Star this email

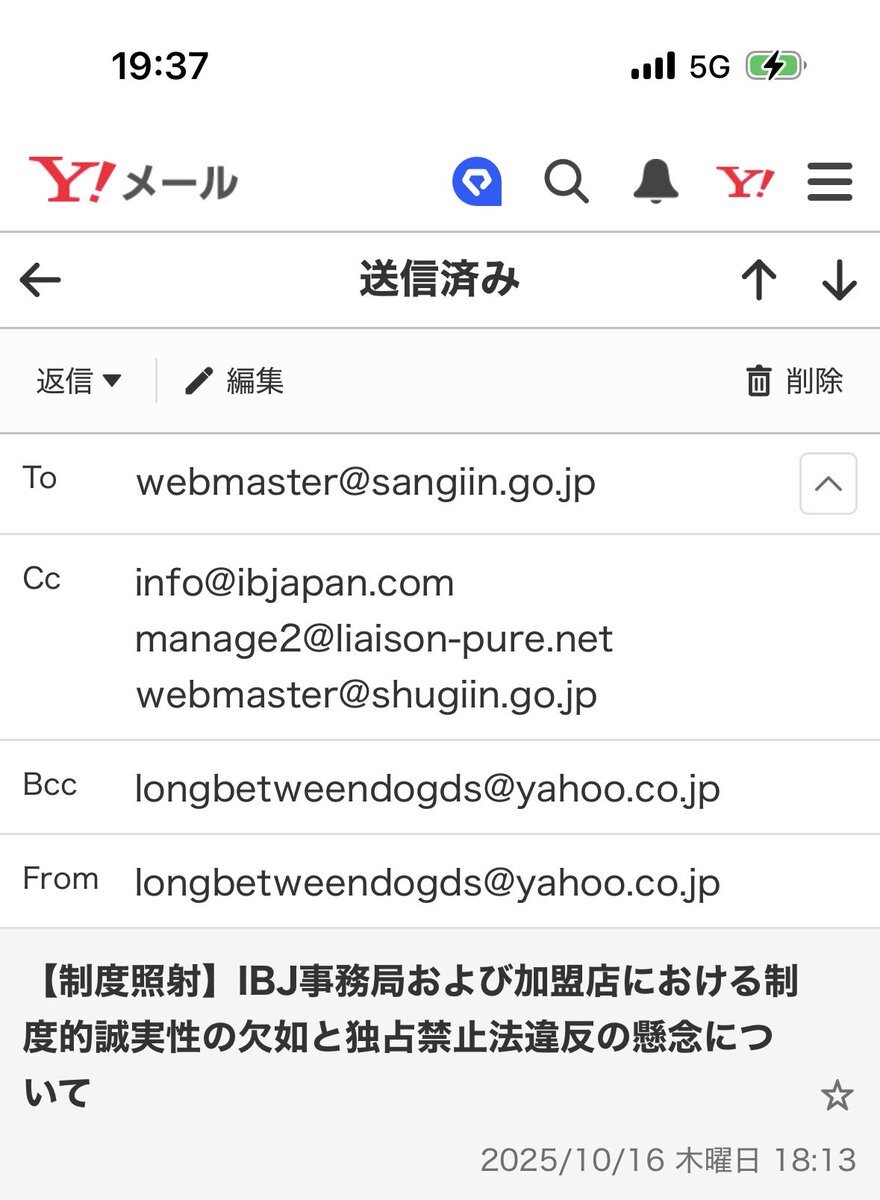[x=836, y=1096]
